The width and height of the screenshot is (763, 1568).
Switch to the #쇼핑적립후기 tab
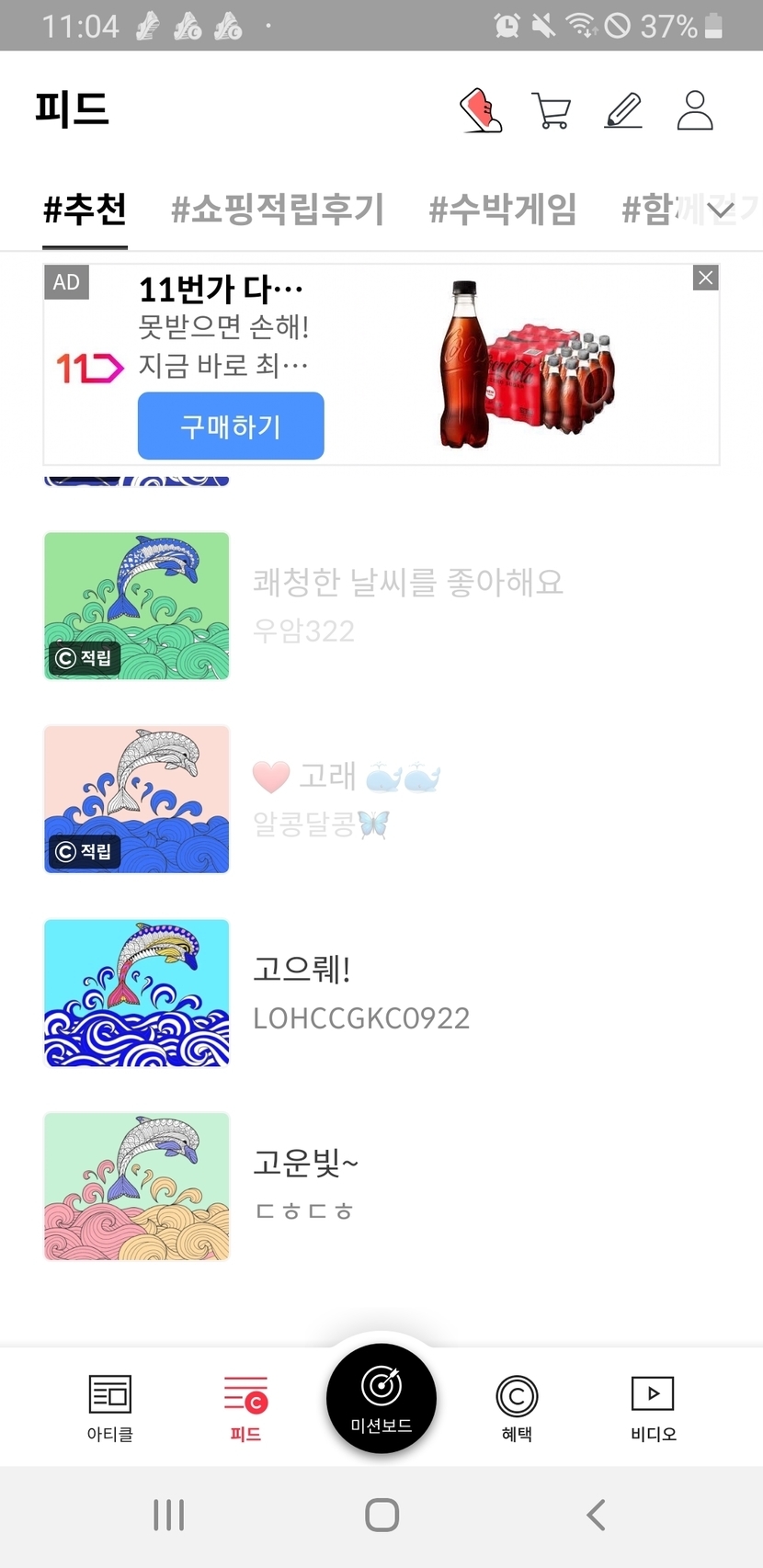point(278,210)
